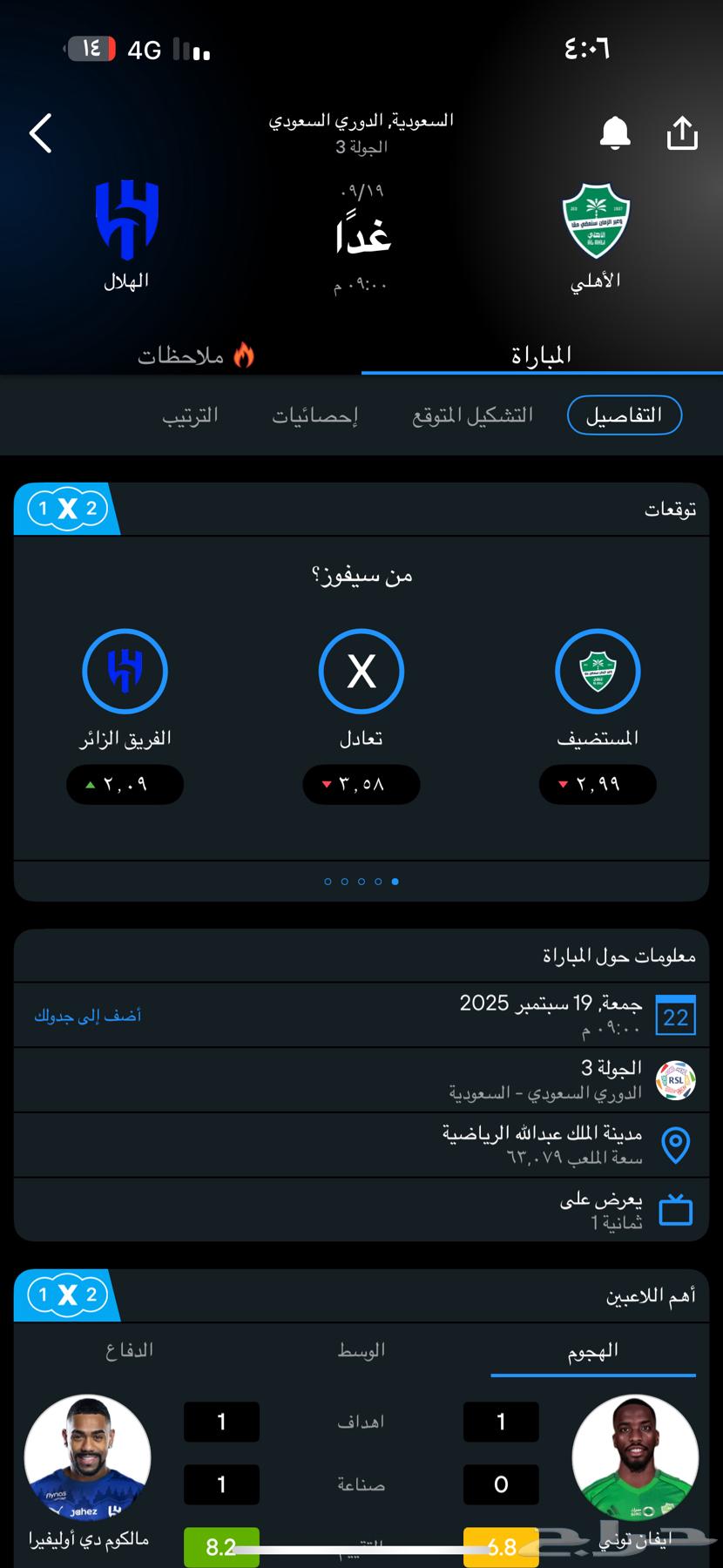Select the draw (X) prediction option
Viewport: 723px width, 1568px height.
coord(361,671)
